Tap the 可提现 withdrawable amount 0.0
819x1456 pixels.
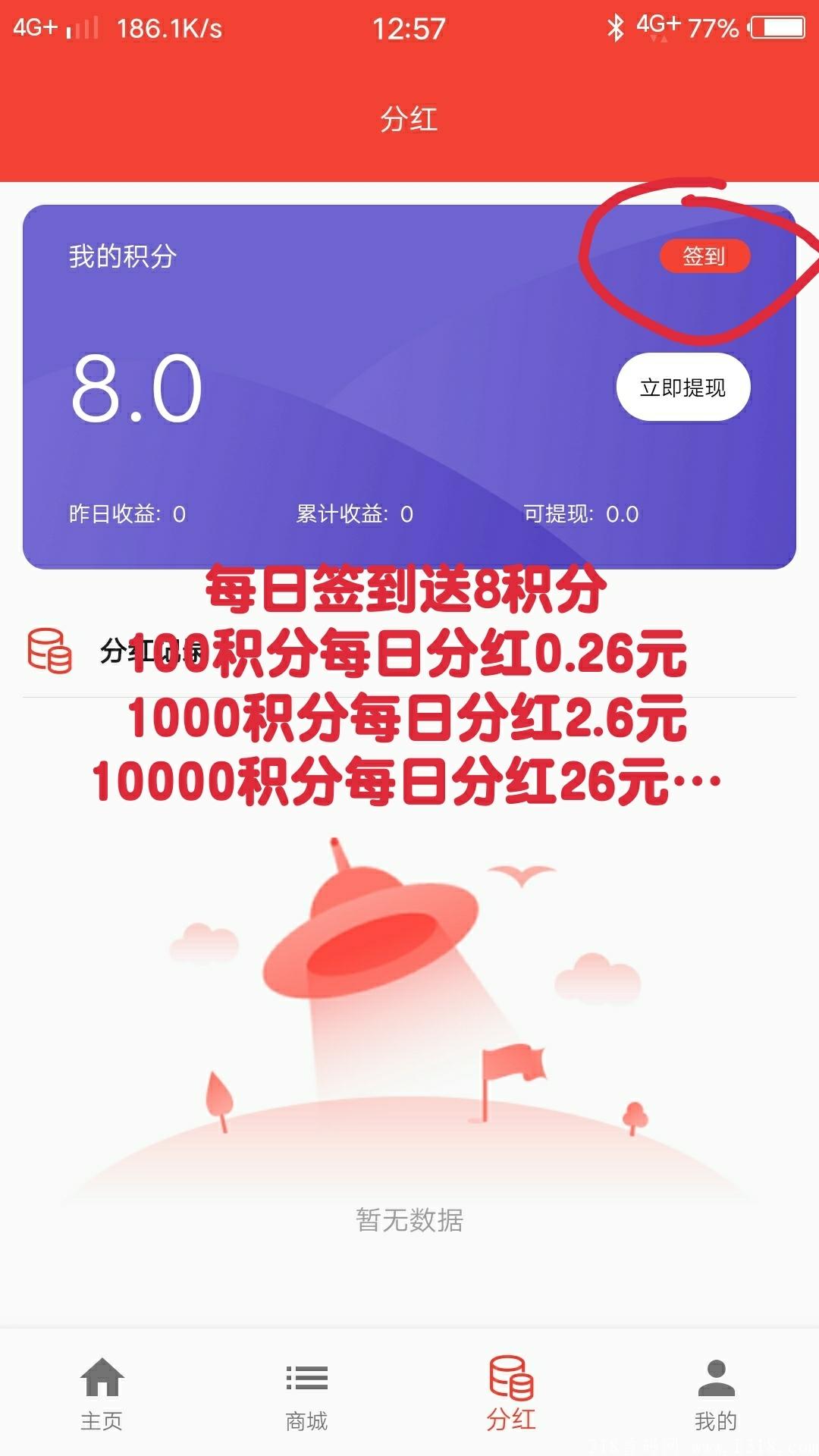click(x=623, y=513)
